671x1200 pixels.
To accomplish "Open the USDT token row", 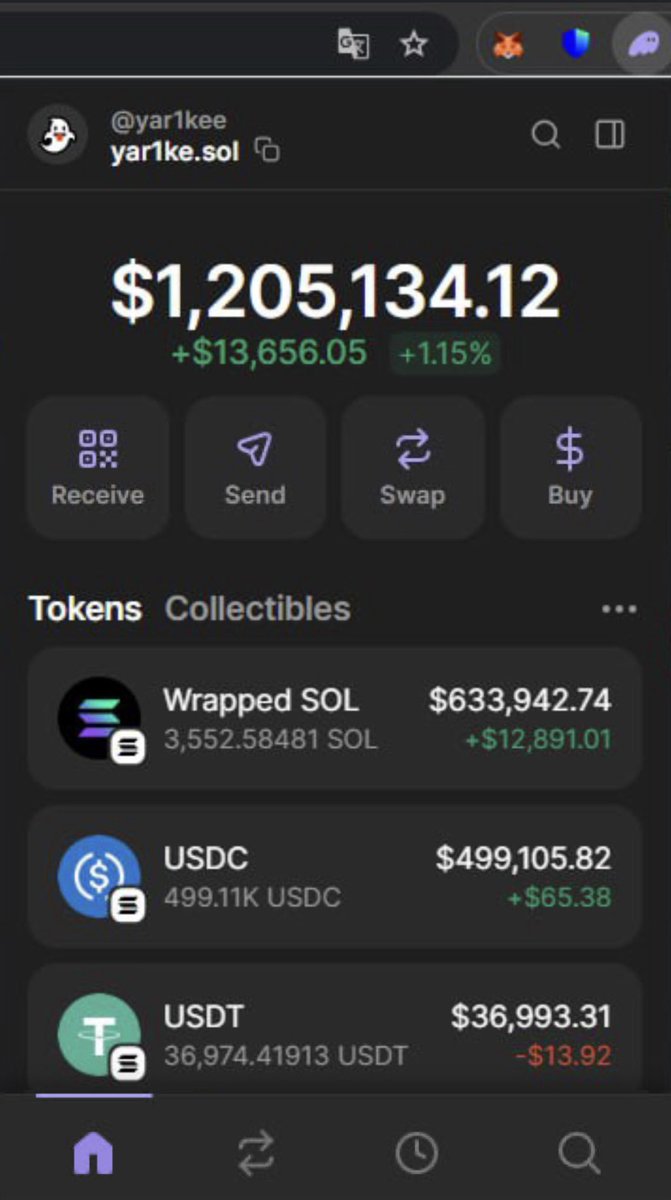I will pyautogui.click(x=334, y=1029).
